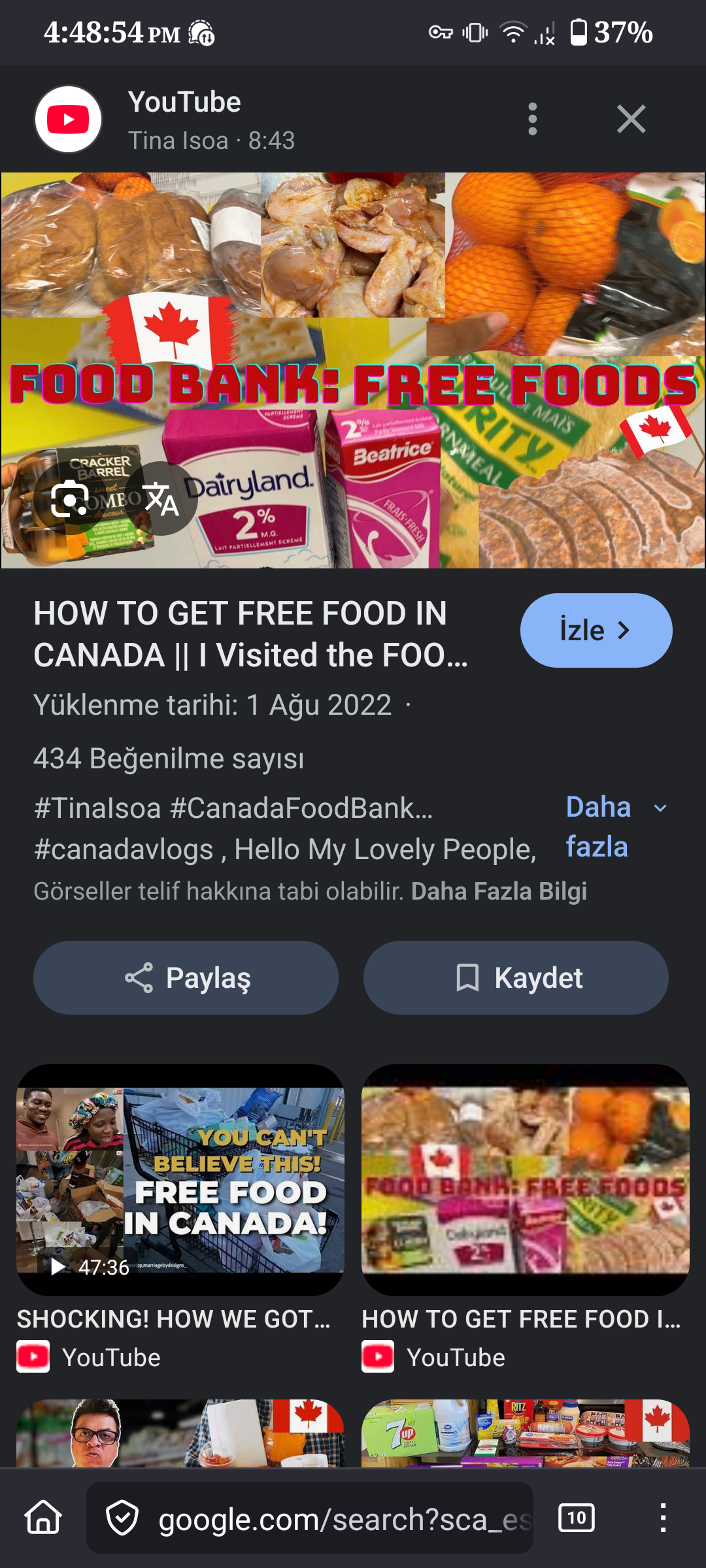Image resolution: width=706 pixels, height=1568 pixels.
Task: Share this video with Paylaş
Action: [186, 978]
